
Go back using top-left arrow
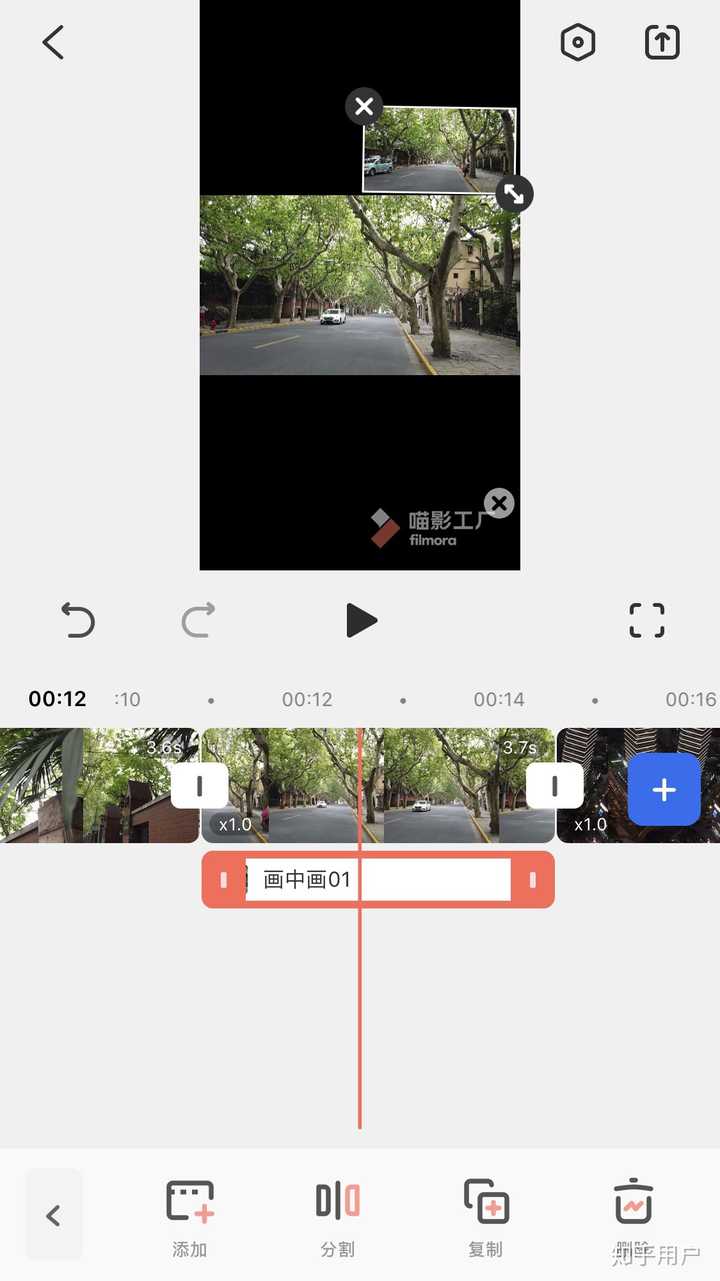53,43
